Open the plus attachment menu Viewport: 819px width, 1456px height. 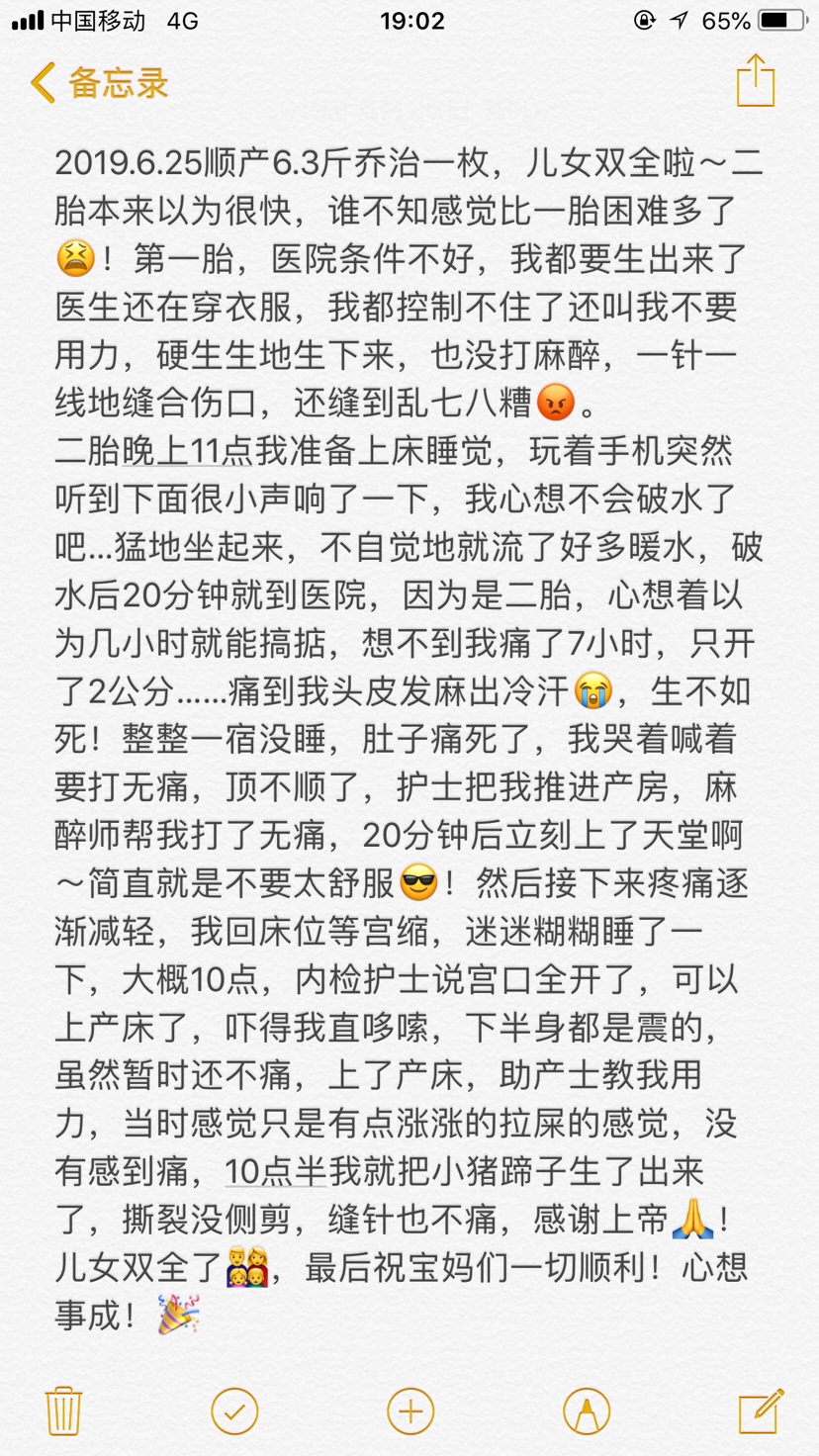[x=410, y=1410]
